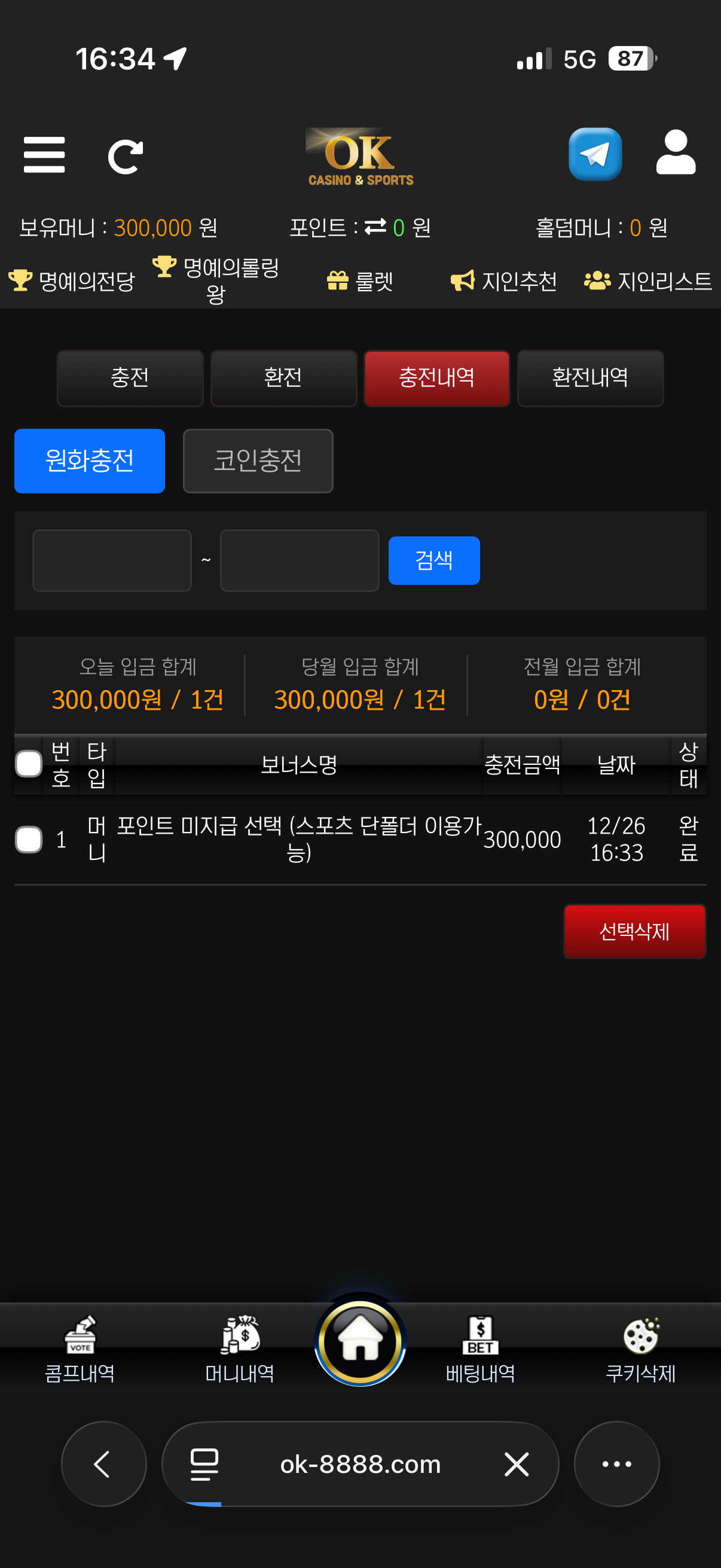
Task: Tap the start date input field
Action: [112, 560]
